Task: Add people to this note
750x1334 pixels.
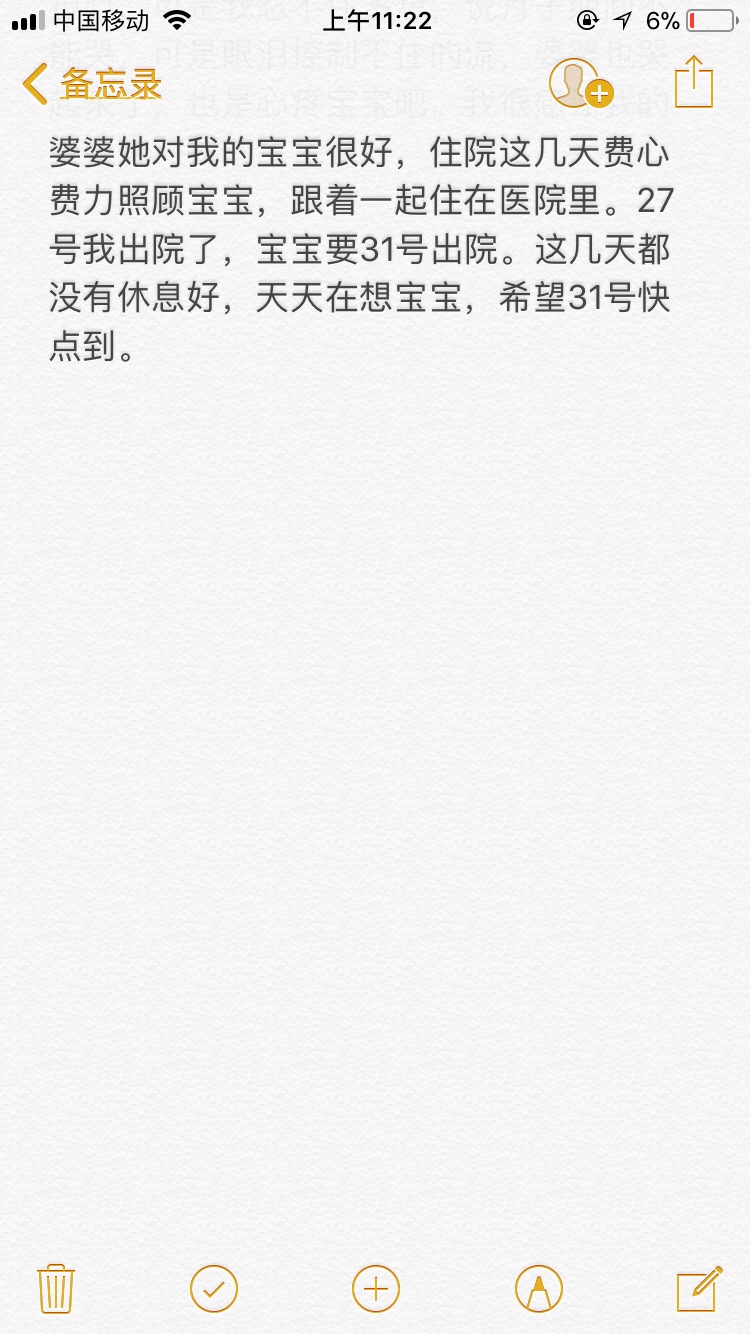Action: pos(580,83)
